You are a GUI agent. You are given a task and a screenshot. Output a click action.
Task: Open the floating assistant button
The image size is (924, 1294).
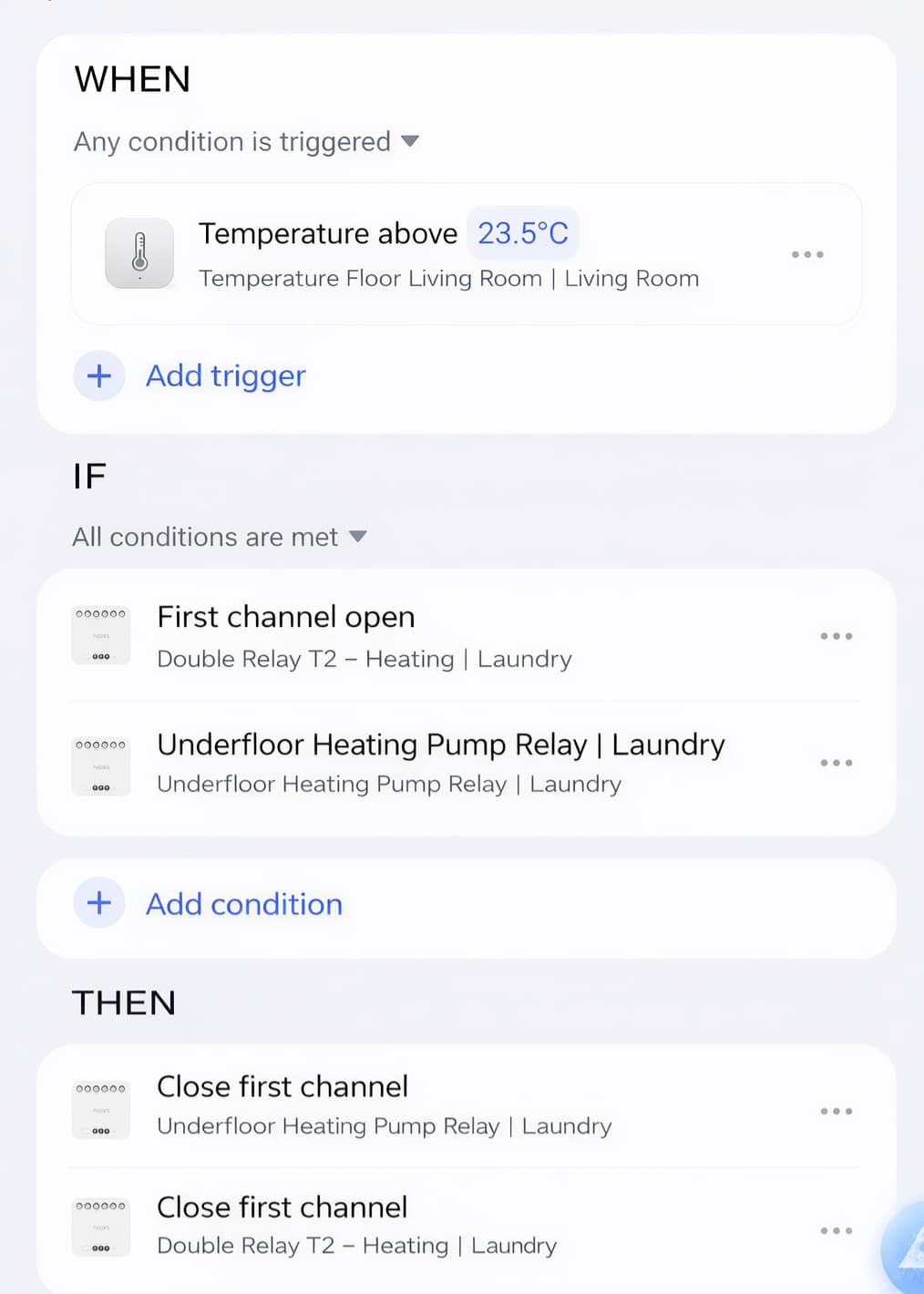click(907, 1253)
